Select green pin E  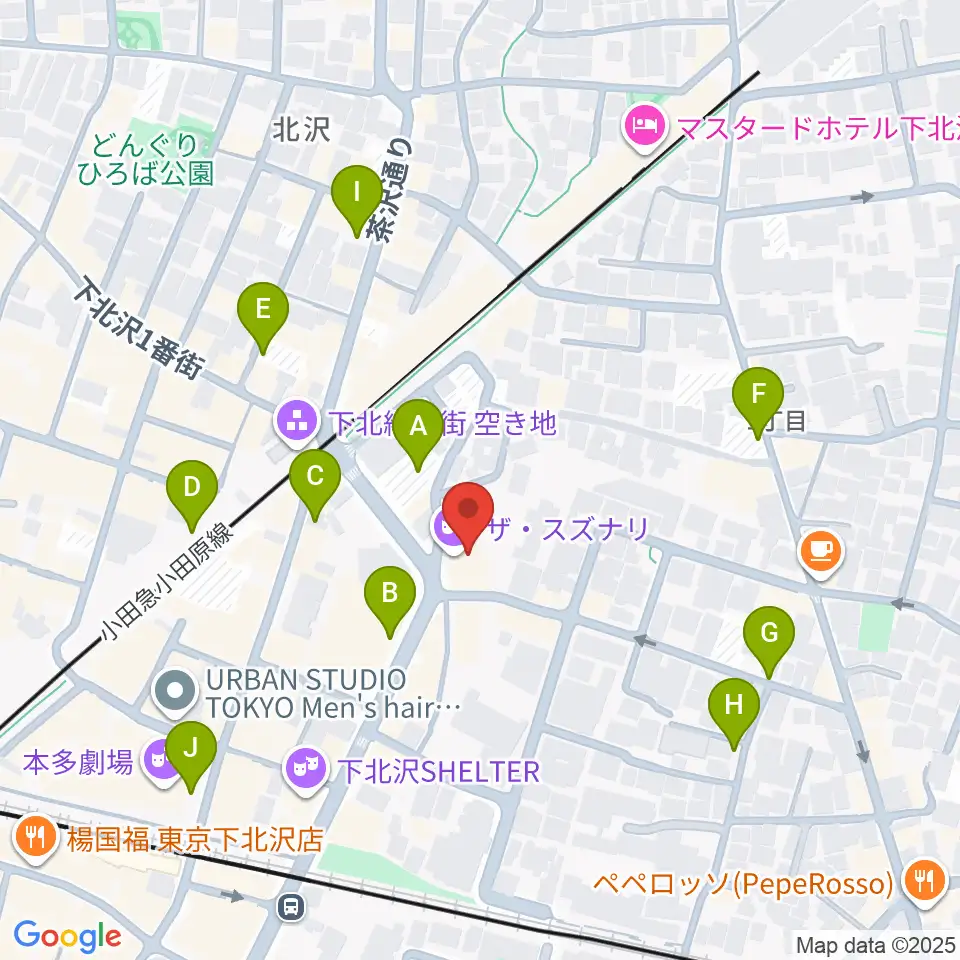tap(263, 317)
